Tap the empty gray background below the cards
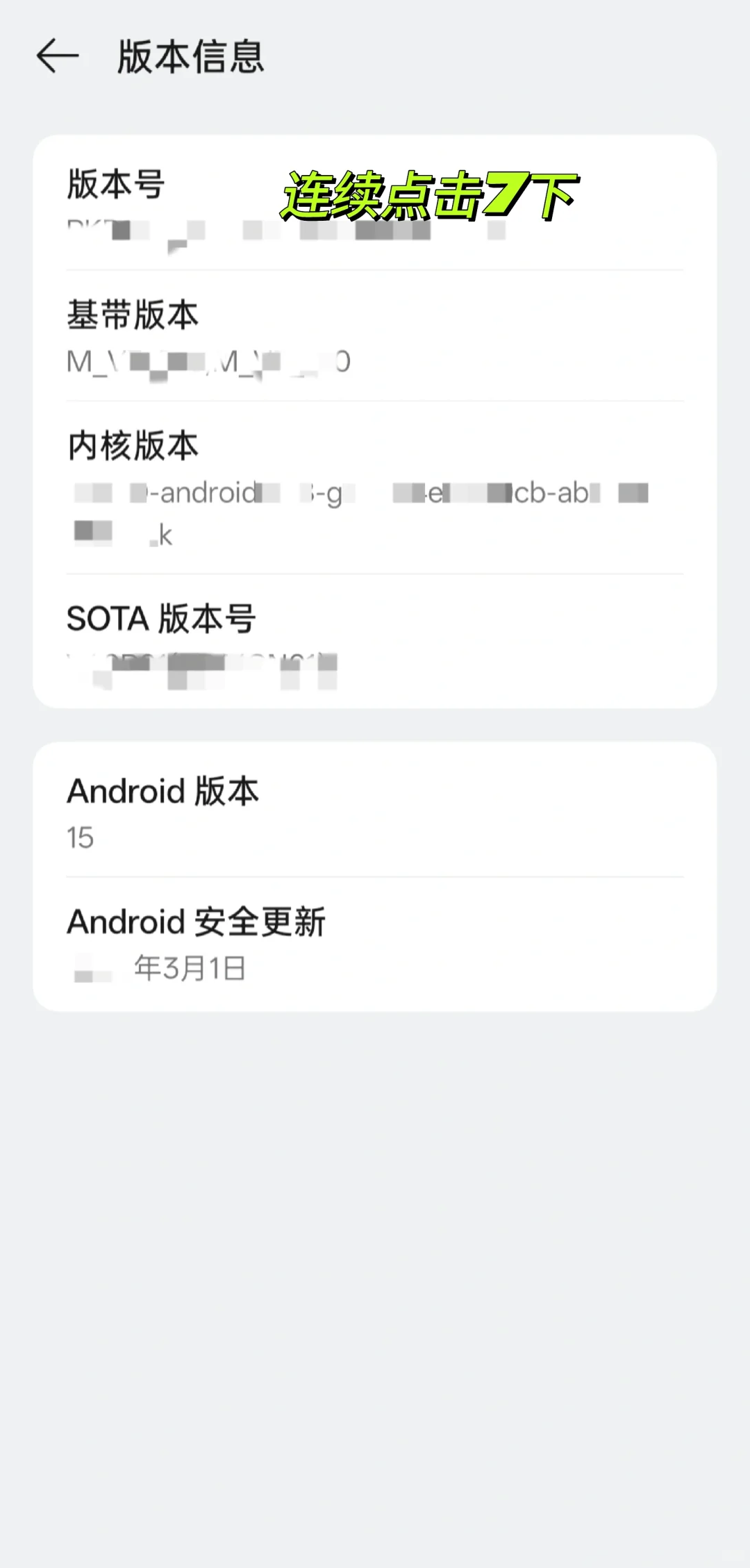This screenshot has height=1568, width=750. coord(375,1250)
